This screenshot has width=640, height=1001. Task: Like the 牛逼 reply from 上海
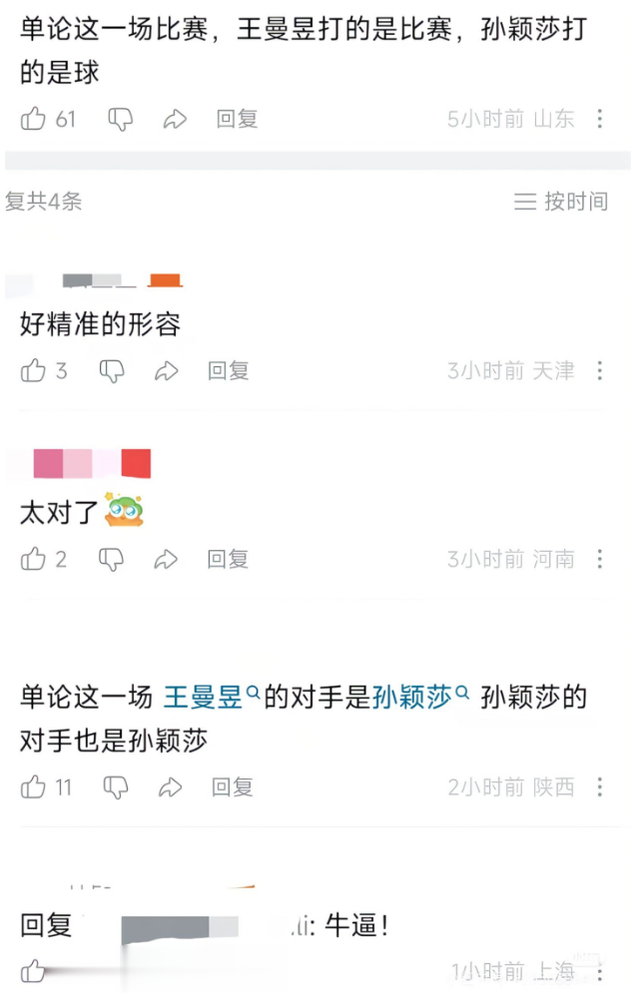tap(34, 970)
